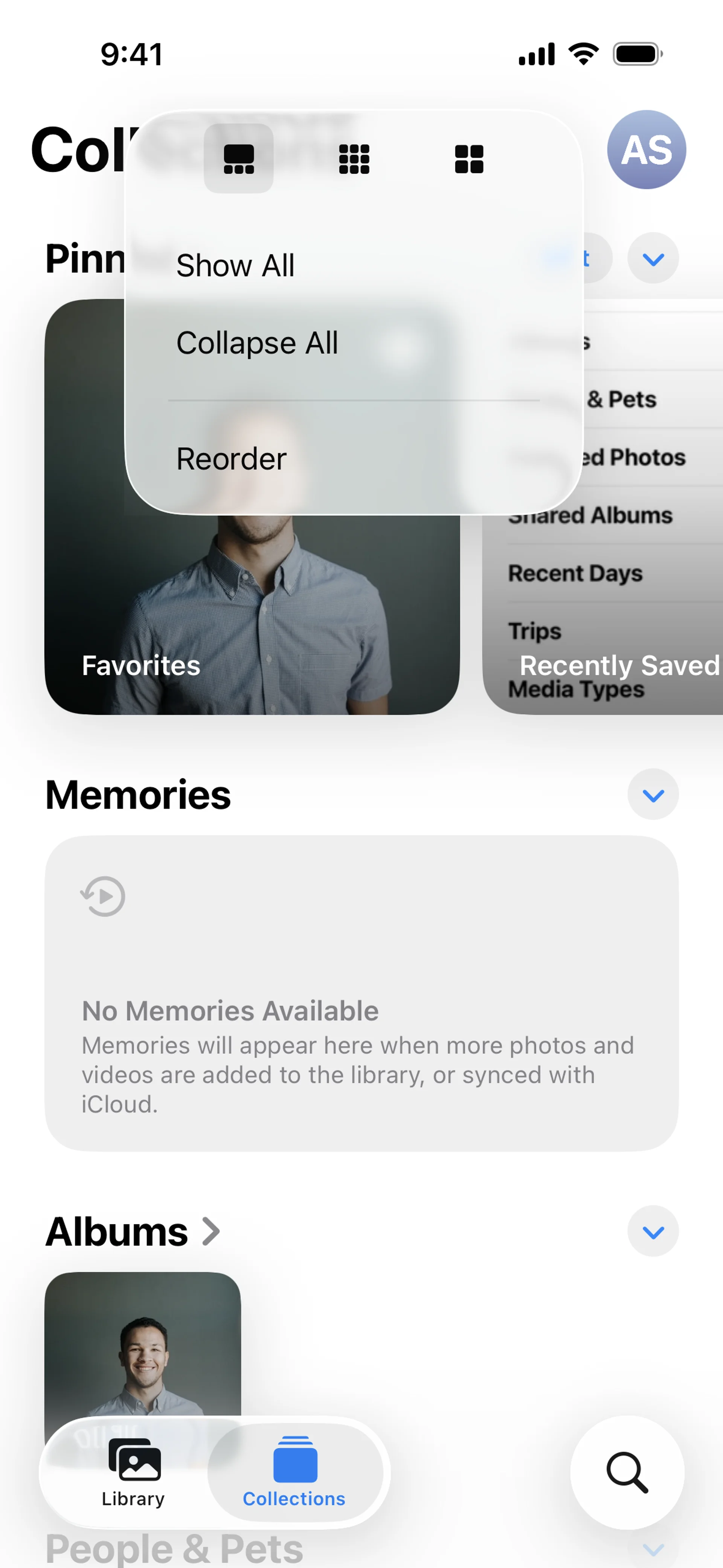723x1568 pixels.
Task: Open the Trips collection
Action: (x=534, y=631)
